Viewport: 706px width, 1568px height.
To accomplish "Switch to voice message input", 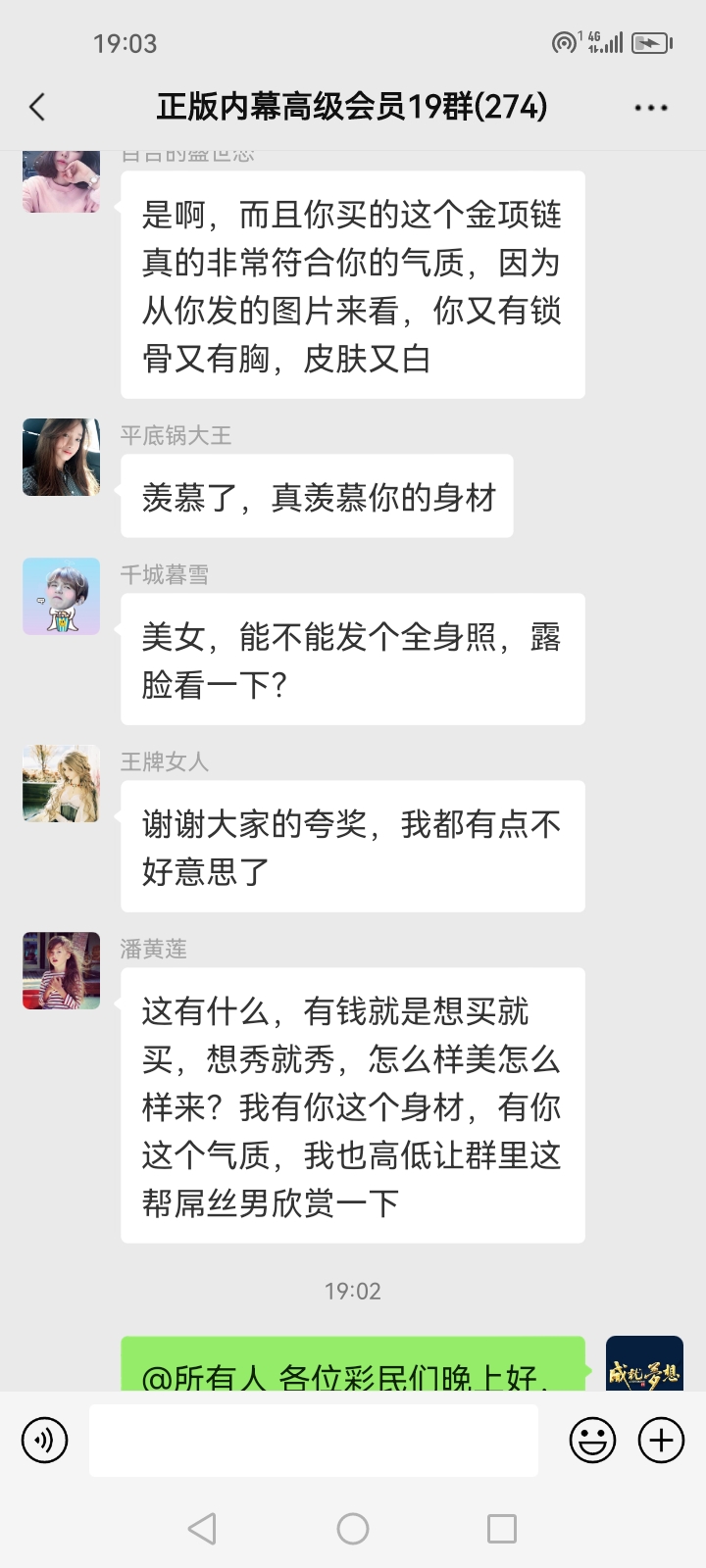I will (x=45, y=1441).
